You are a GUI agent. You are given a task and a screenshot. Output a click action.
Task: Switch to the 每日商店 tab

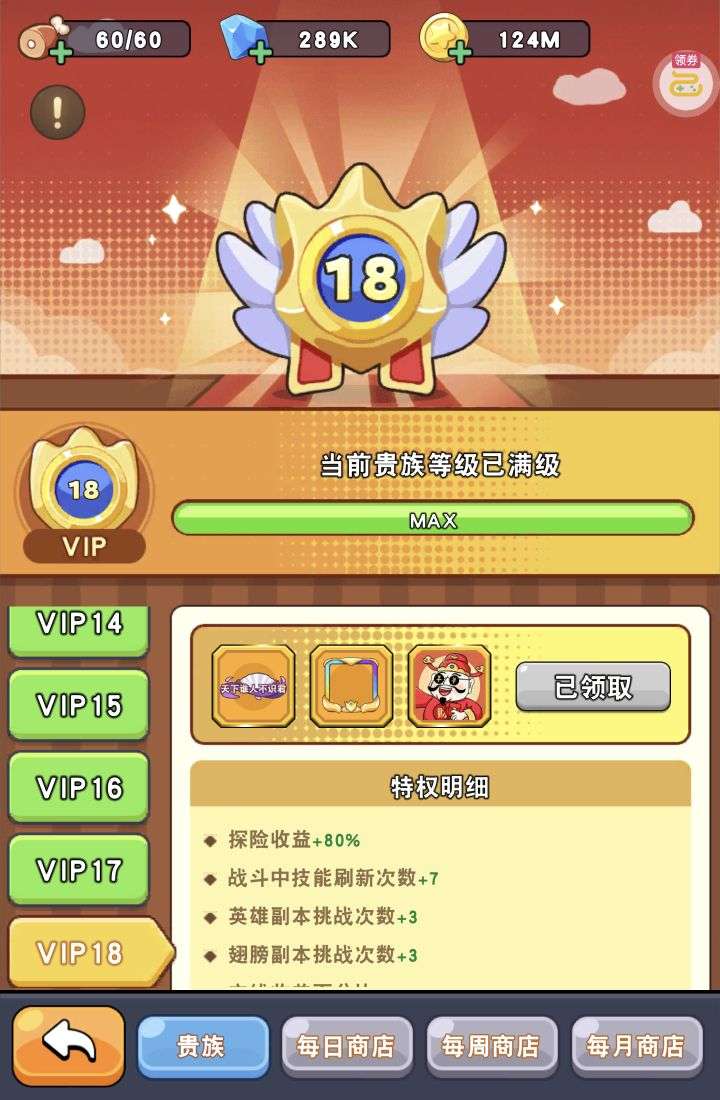coord(346,1047)
